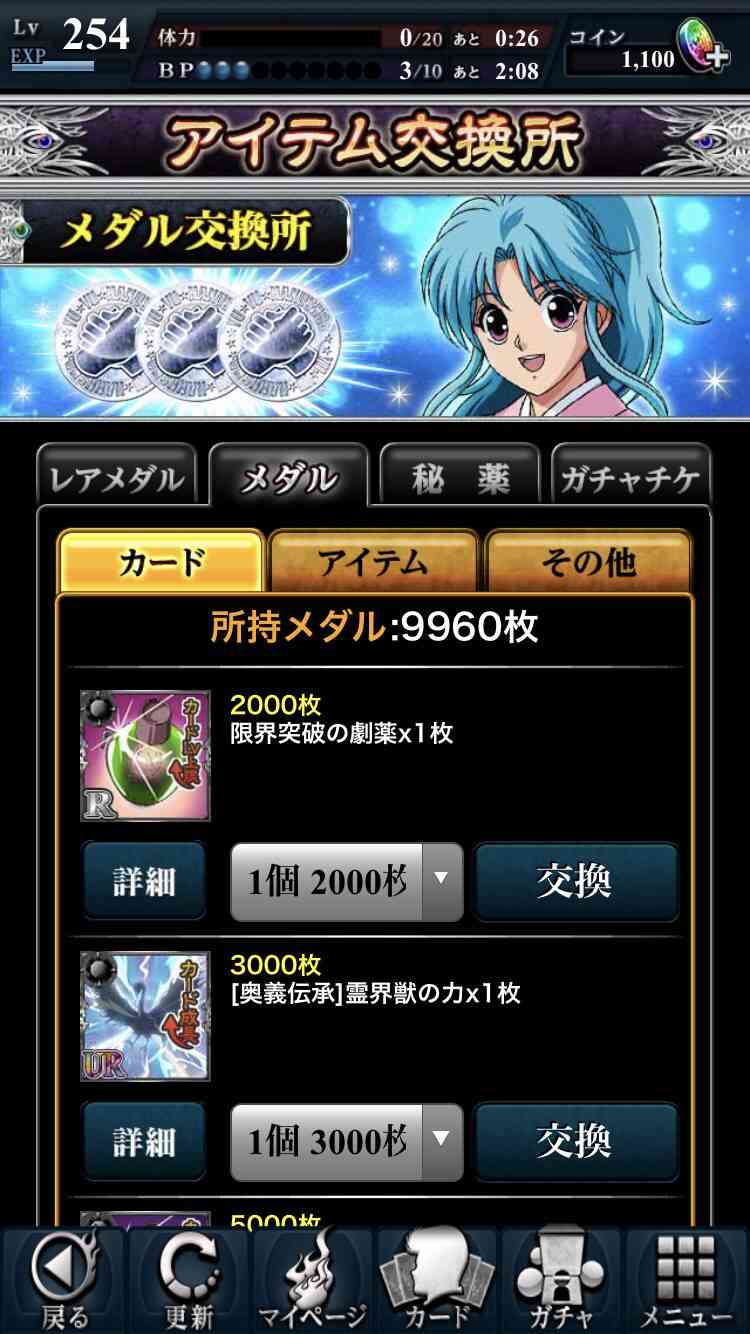Open quantity dropdown showing 1個 2000枚

346,881
